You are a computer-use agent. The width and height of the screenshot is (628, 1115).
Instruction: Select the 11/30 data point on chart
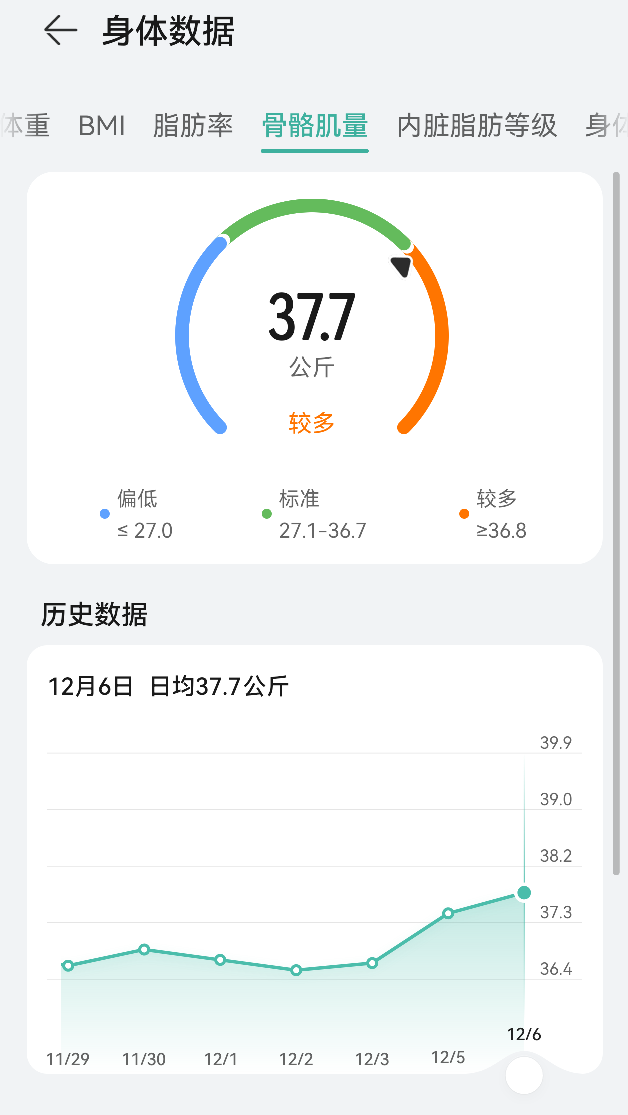pos(144,949)
